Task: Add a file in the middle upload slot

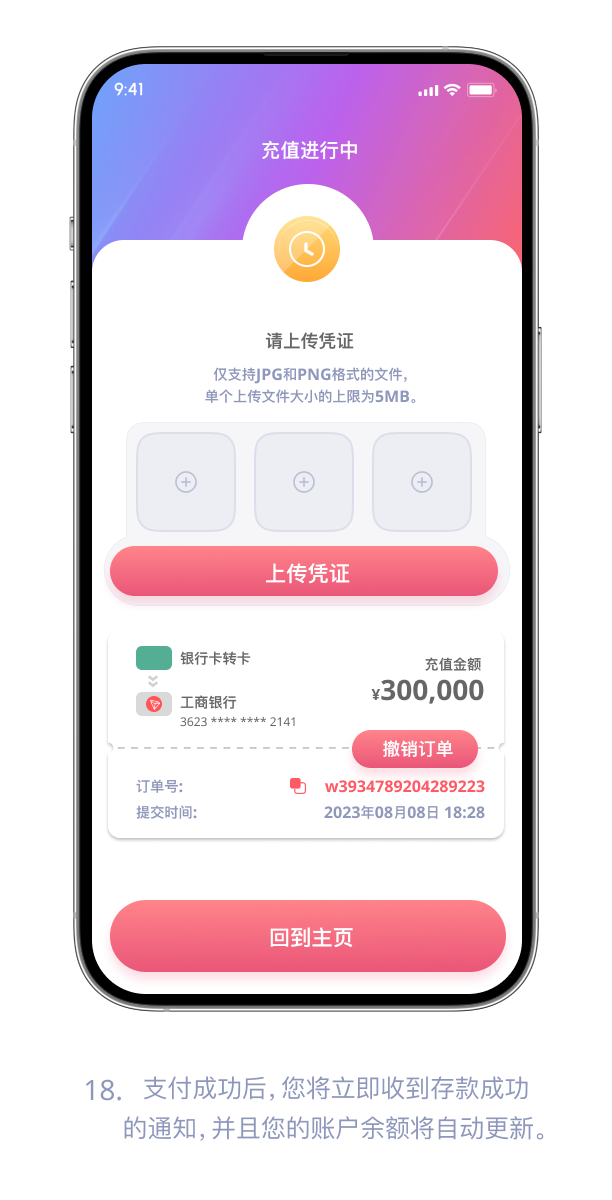Action: click(x=304, y=482)
